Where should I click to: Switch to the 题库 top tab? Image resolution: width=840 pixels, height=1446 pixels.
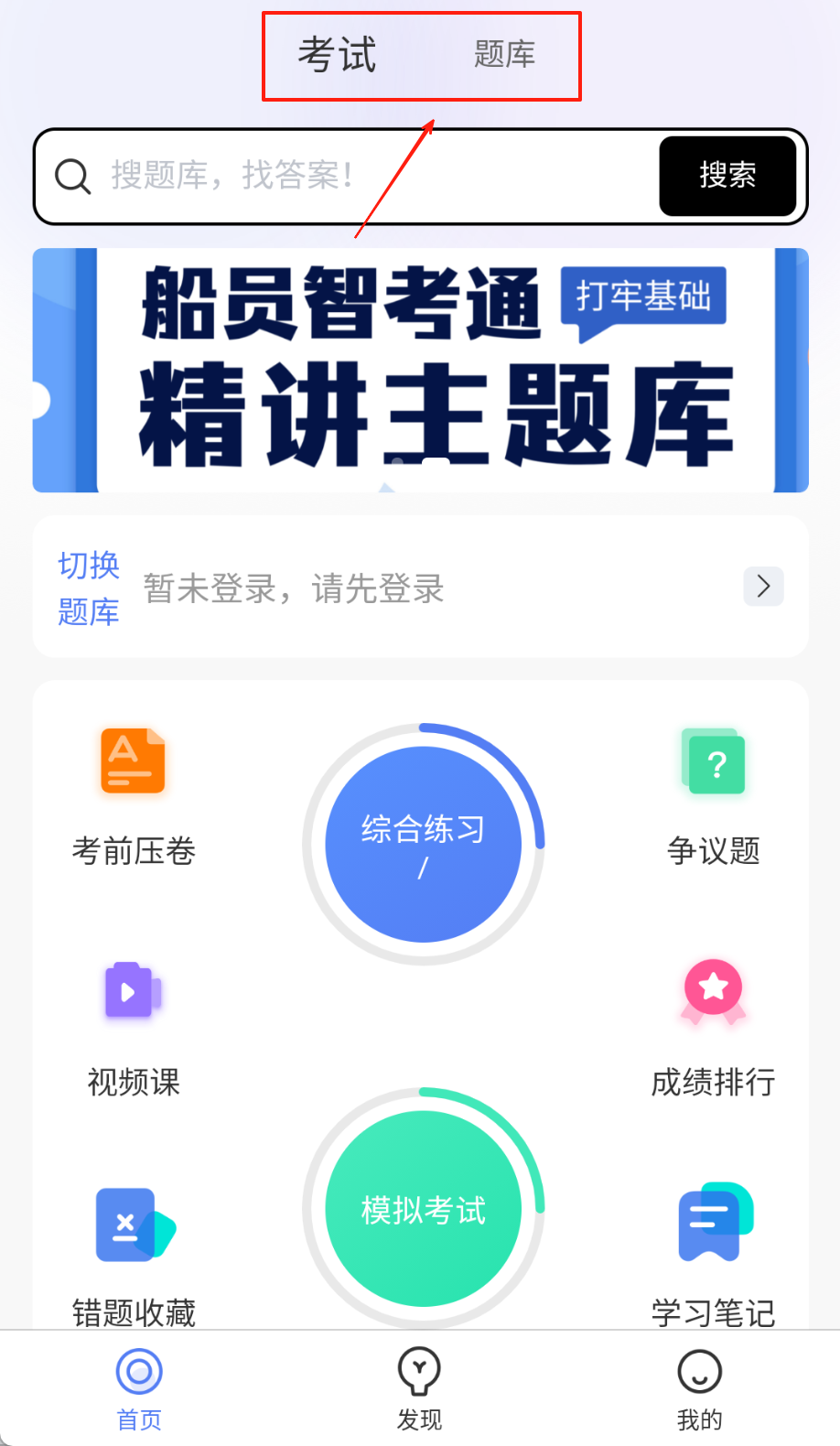[x=504, y=55]
